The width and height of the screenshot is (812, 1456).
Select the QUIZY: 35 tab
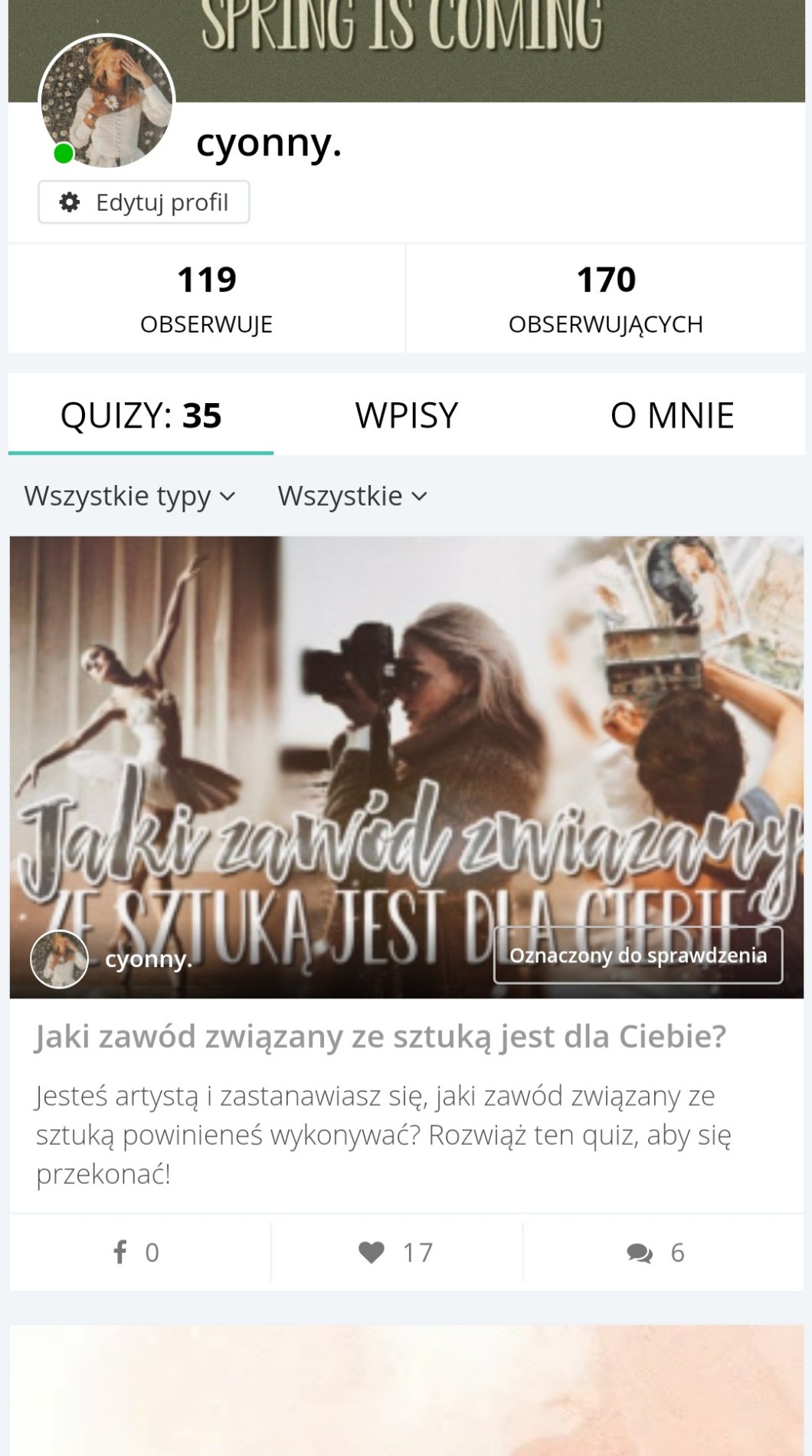tap(141, 415)
